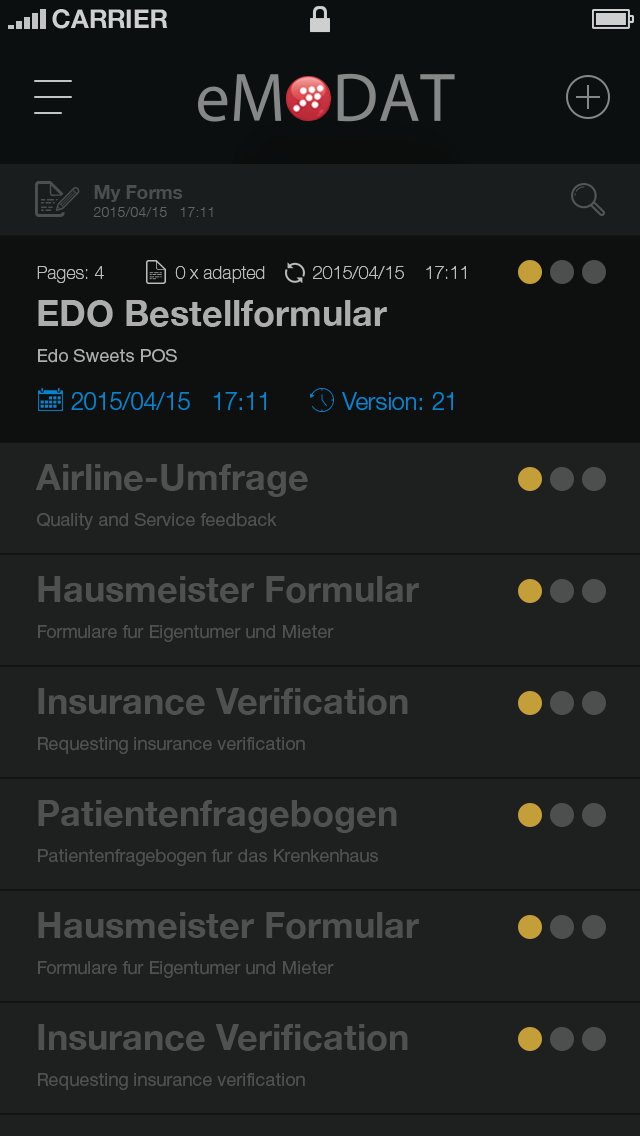Select the Patientenfragebogen form

coord(320,835)
